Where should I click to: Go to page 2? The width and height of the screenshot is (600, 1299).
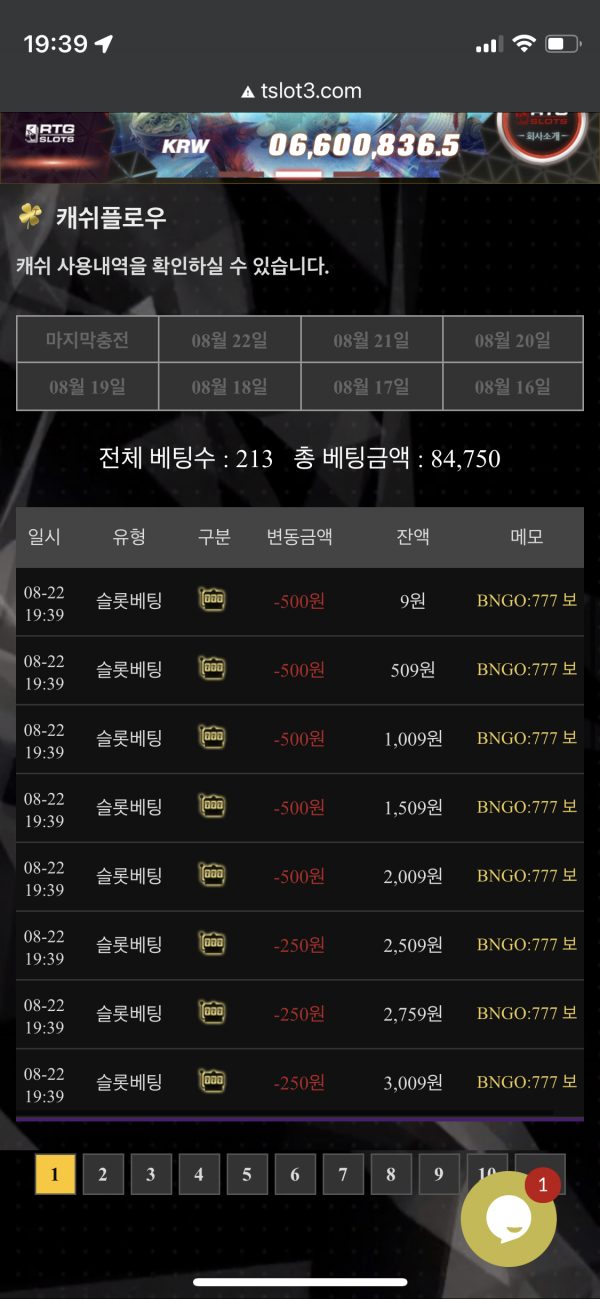103,1174
